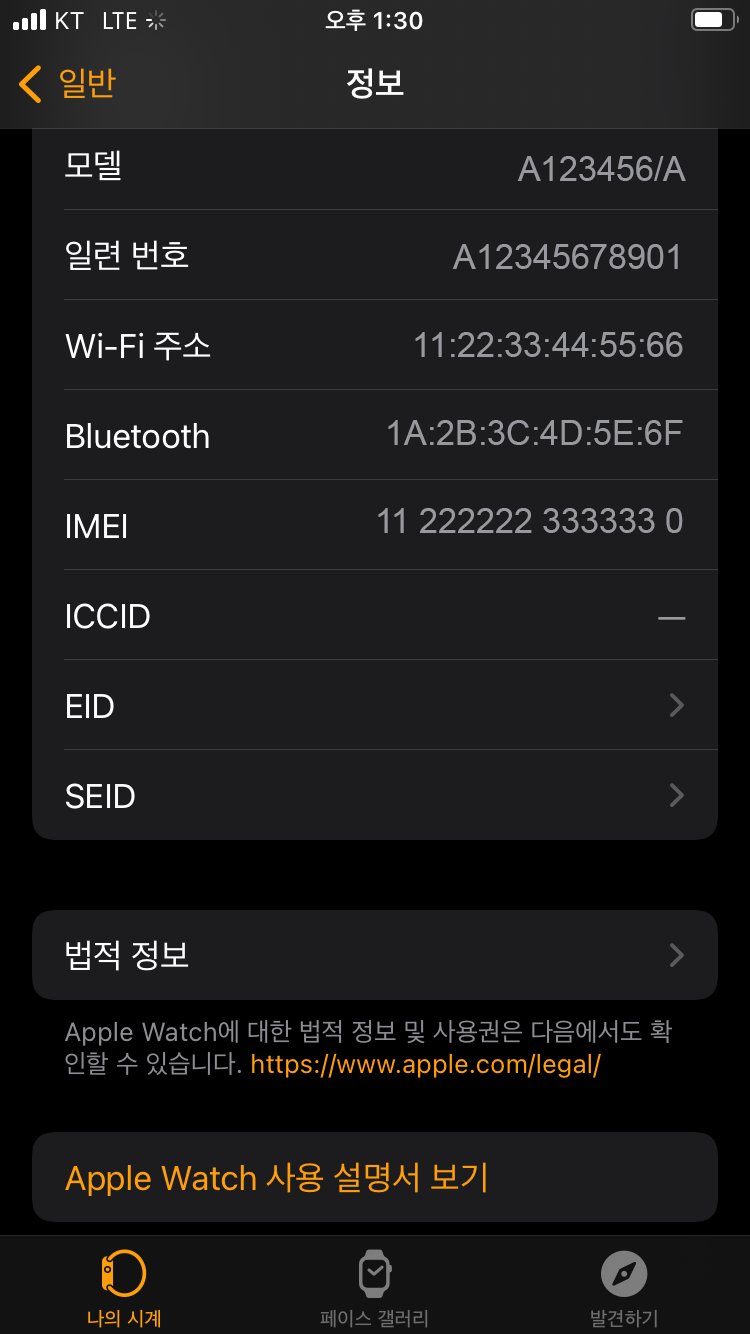This screenshot has height=1334, width=750.
Task: Open the 법적 정보 disclosure chevron
Action: point(676,954)
